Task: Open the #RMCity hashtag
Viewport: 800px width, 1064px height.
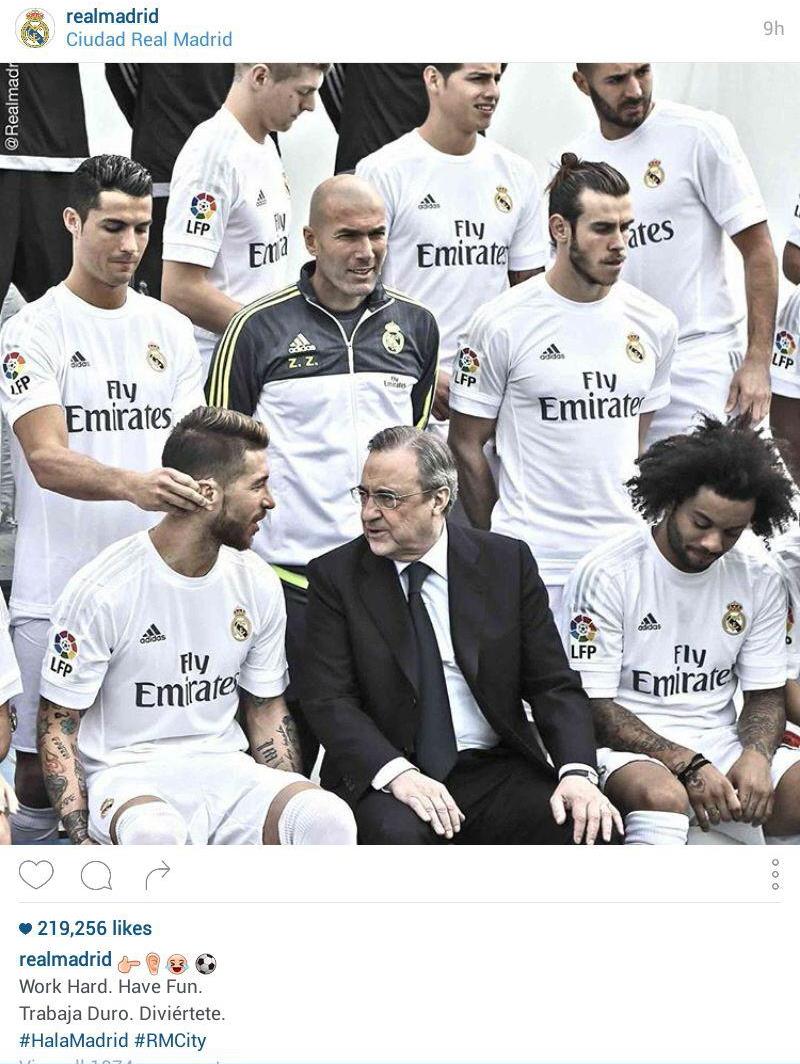Action: [x=170, y=1040]
